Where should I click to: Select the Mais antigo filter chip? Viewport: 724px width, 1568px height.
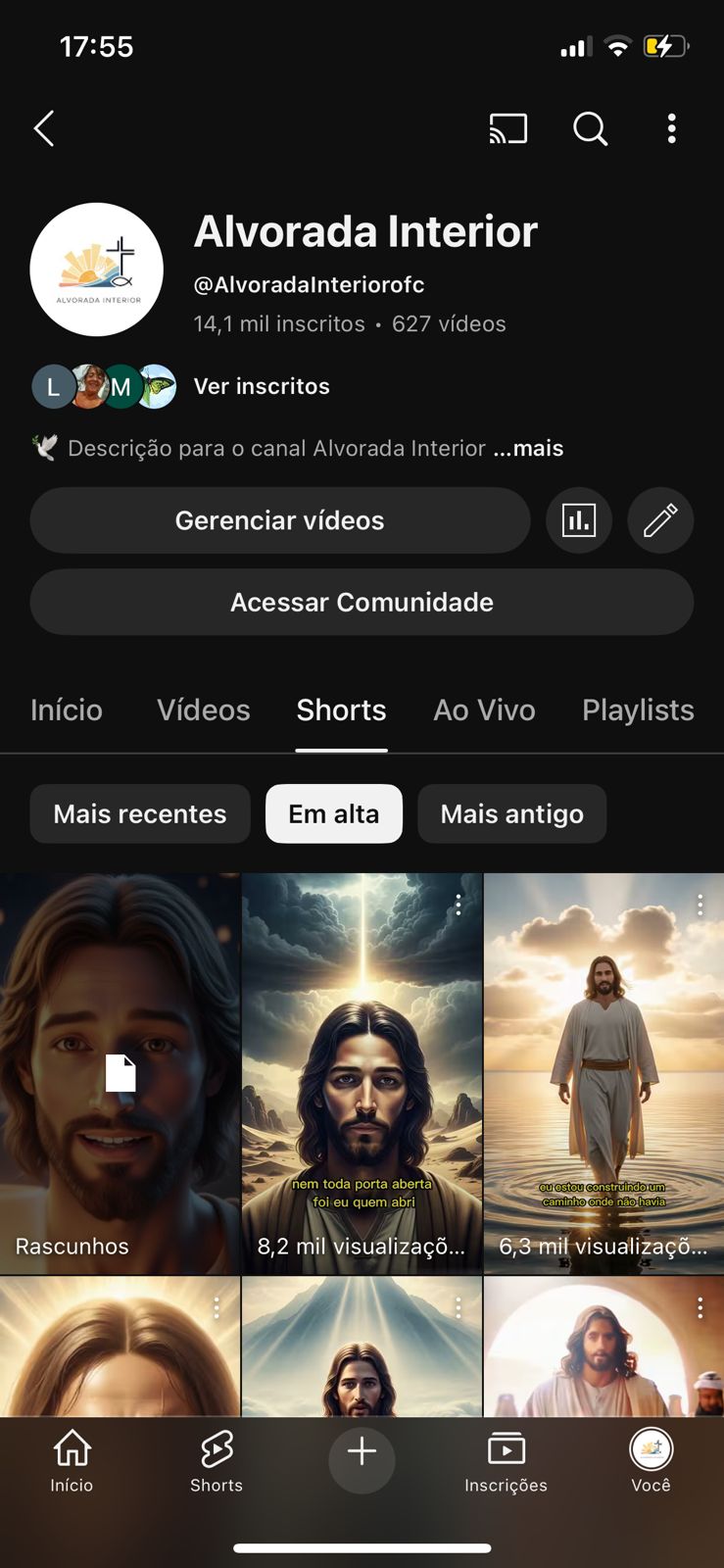[511, 813]
